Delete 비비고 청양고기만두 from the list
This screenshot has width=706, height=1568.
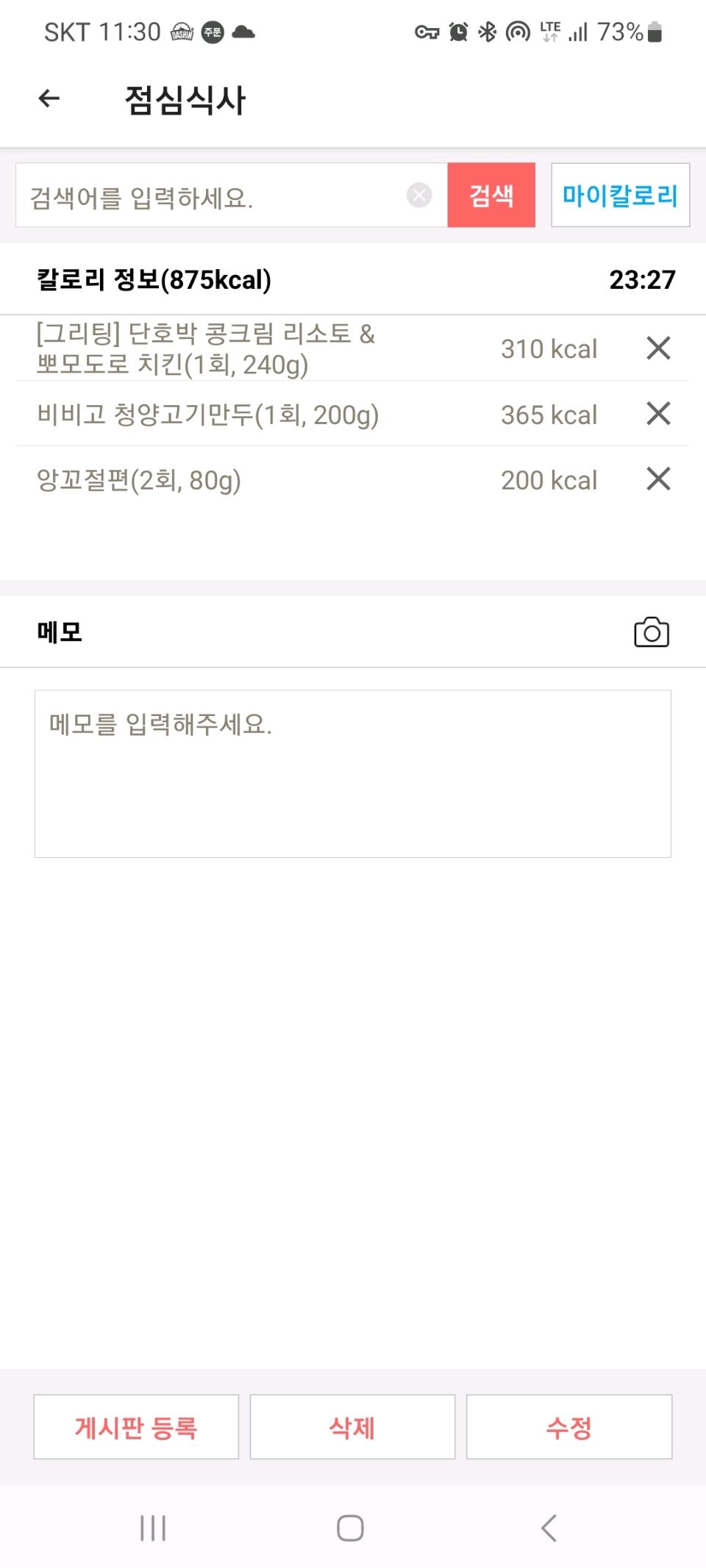pyautogui.click(x=658, y=414)
